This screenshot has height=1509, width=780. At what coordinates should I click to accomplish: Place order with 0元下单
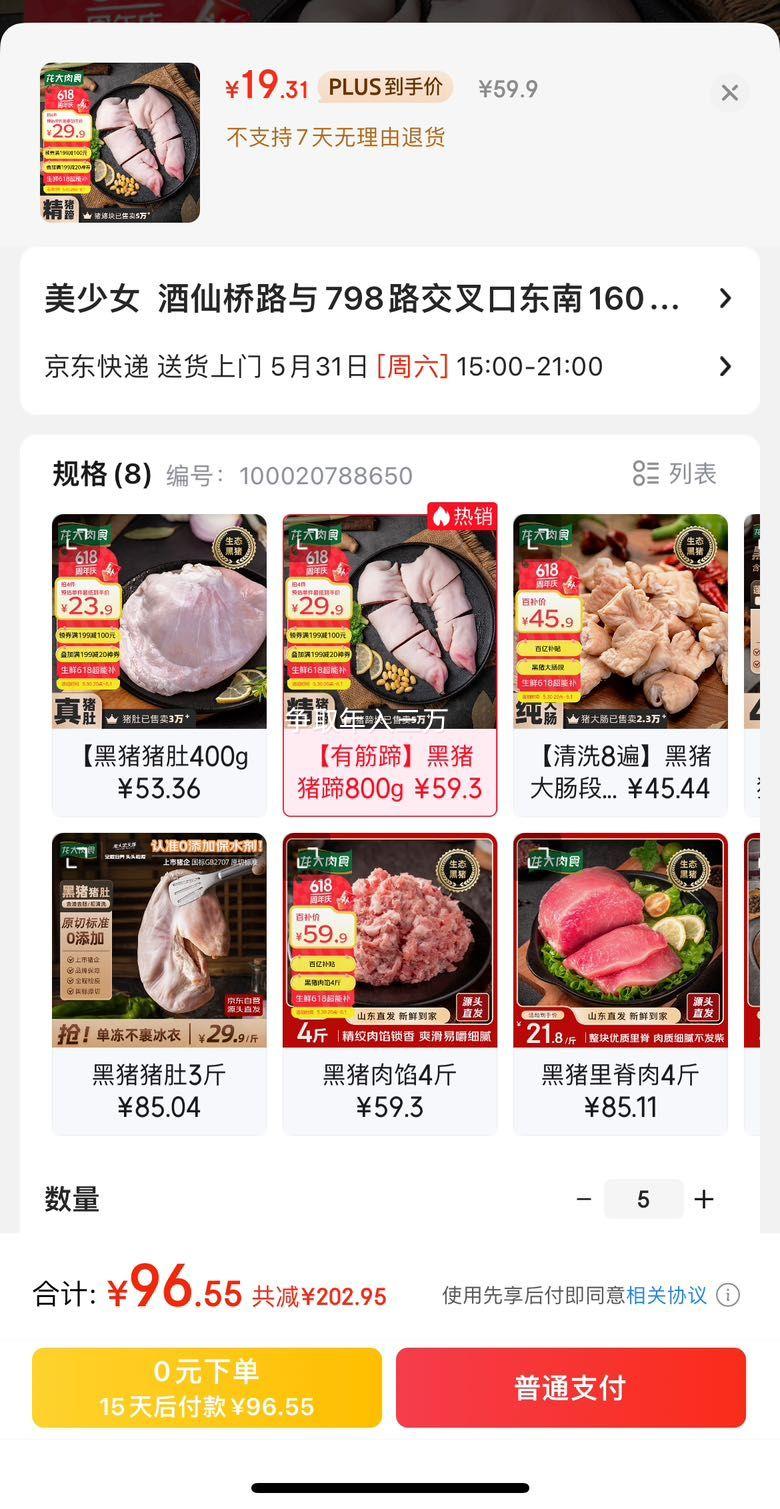point(207,1388)
